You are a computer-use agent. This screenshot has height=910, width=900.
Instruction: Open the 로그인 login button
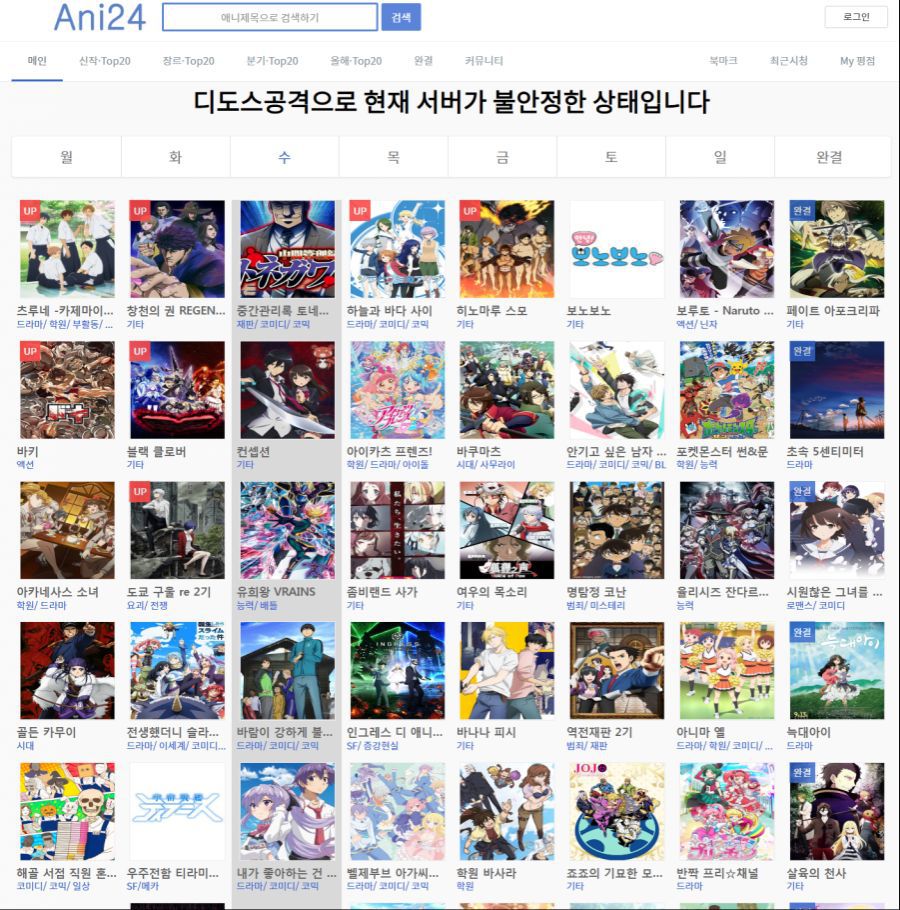[x=856, y=17]
